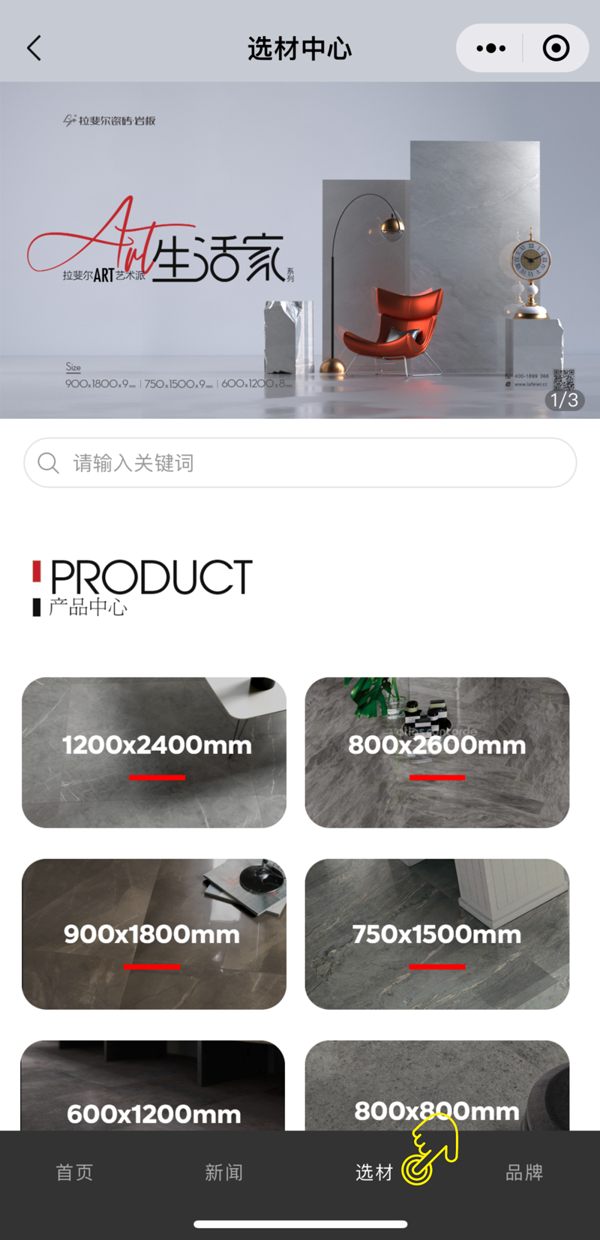Open the Art 生活家 banner
Viewport: 600px width, 1240px height.
coord(300,250)
